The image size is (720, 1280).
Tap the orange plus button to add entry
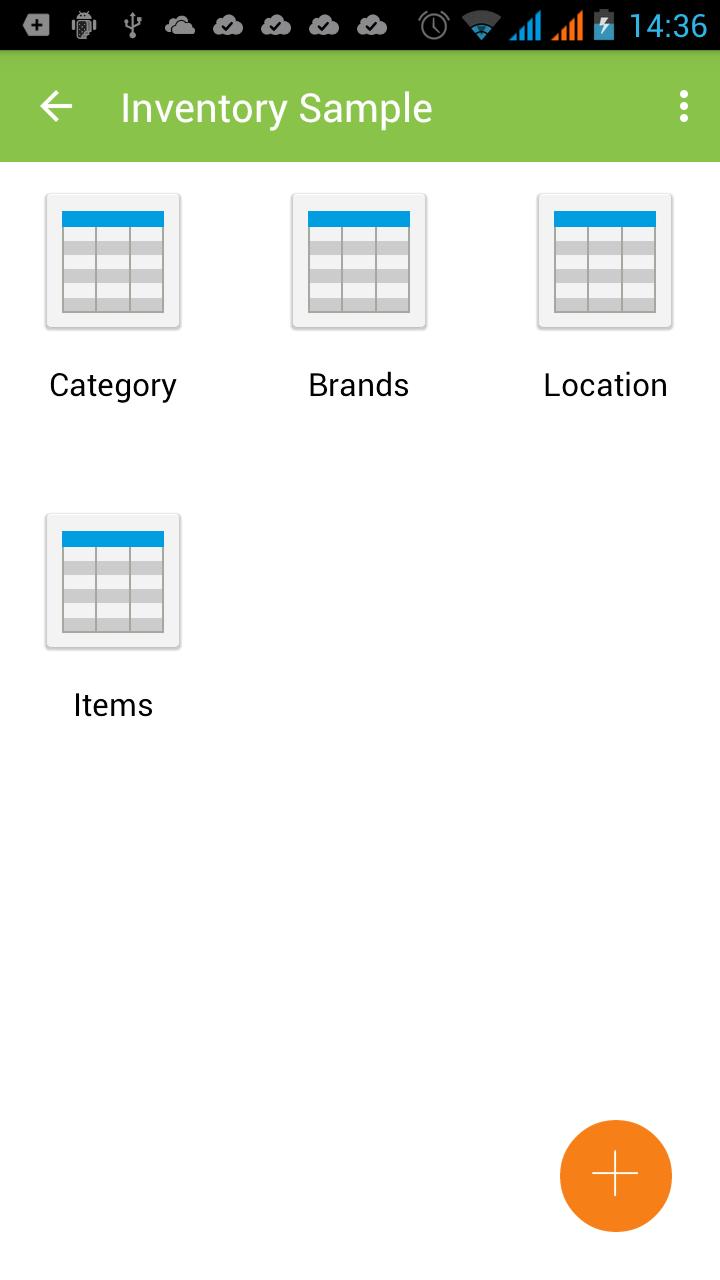[x=615, y=1175]
